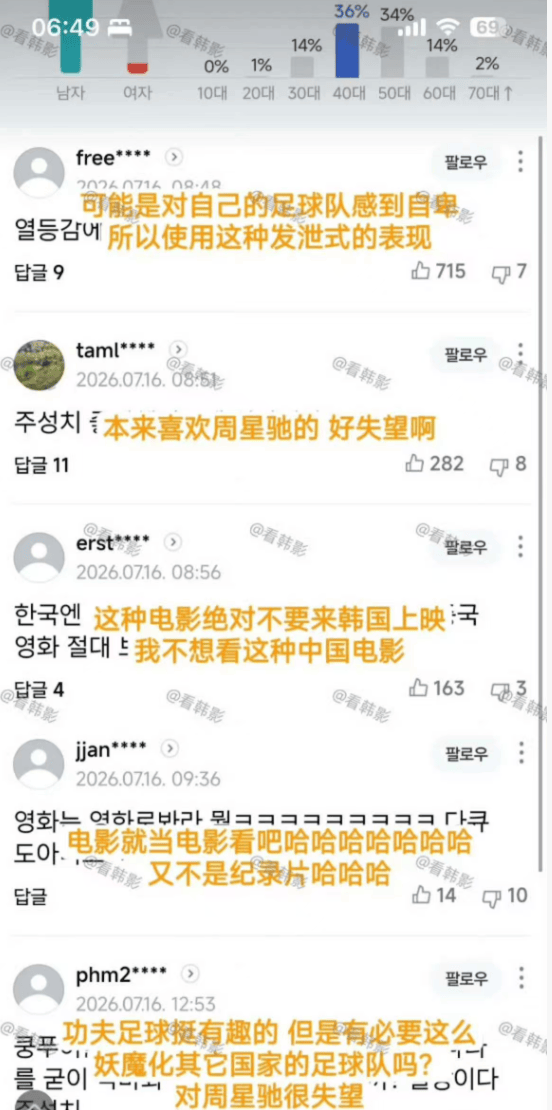Screen dimensions: 552x1110
Task: Open more options on erst****'s comment
Action: click(x=520, y=547)
